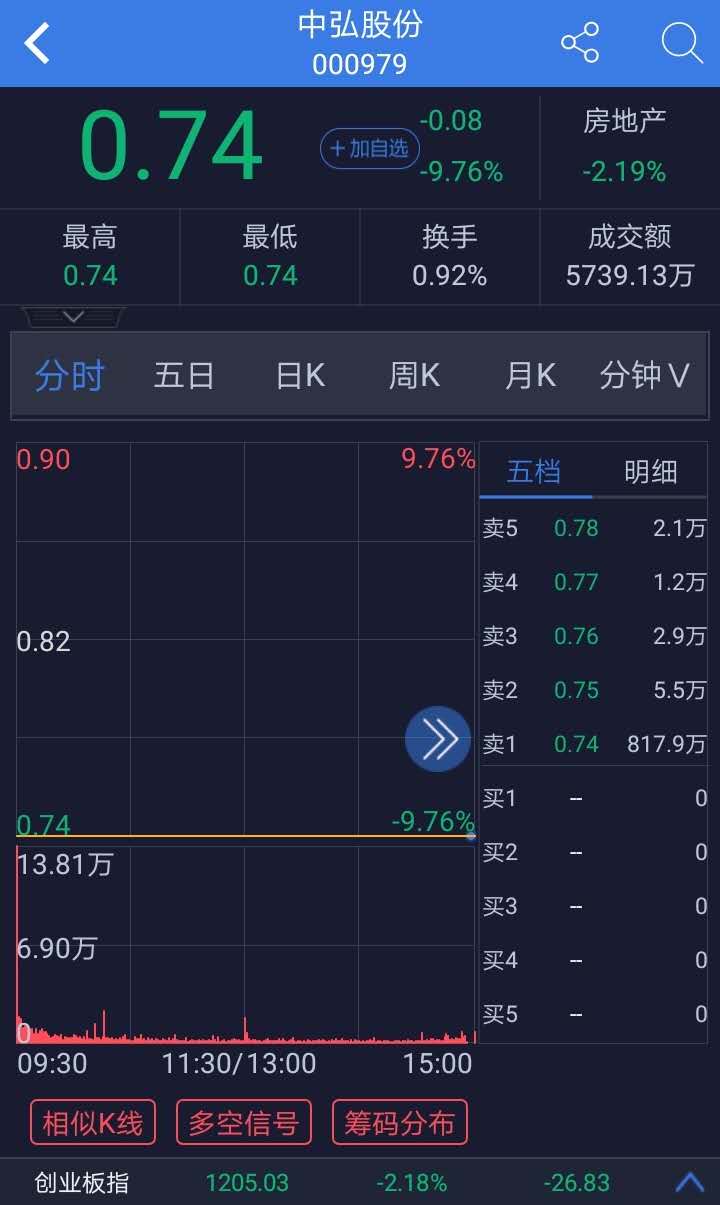
Task: Share this stock page
Action: 580,43
